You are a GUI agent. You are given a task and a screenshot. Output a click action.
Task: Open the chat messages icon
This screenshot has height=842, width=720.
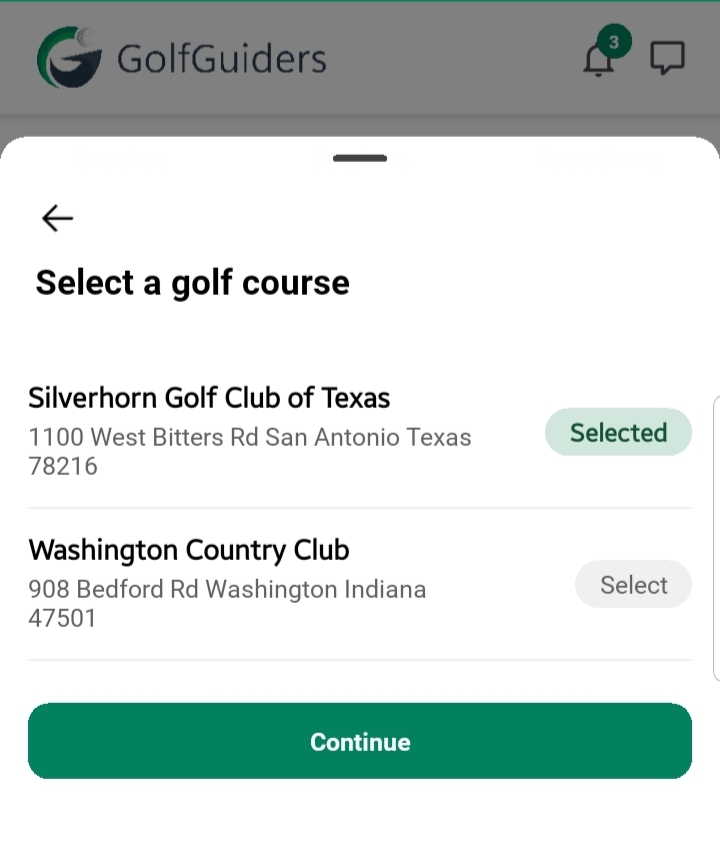coord(667,58)
